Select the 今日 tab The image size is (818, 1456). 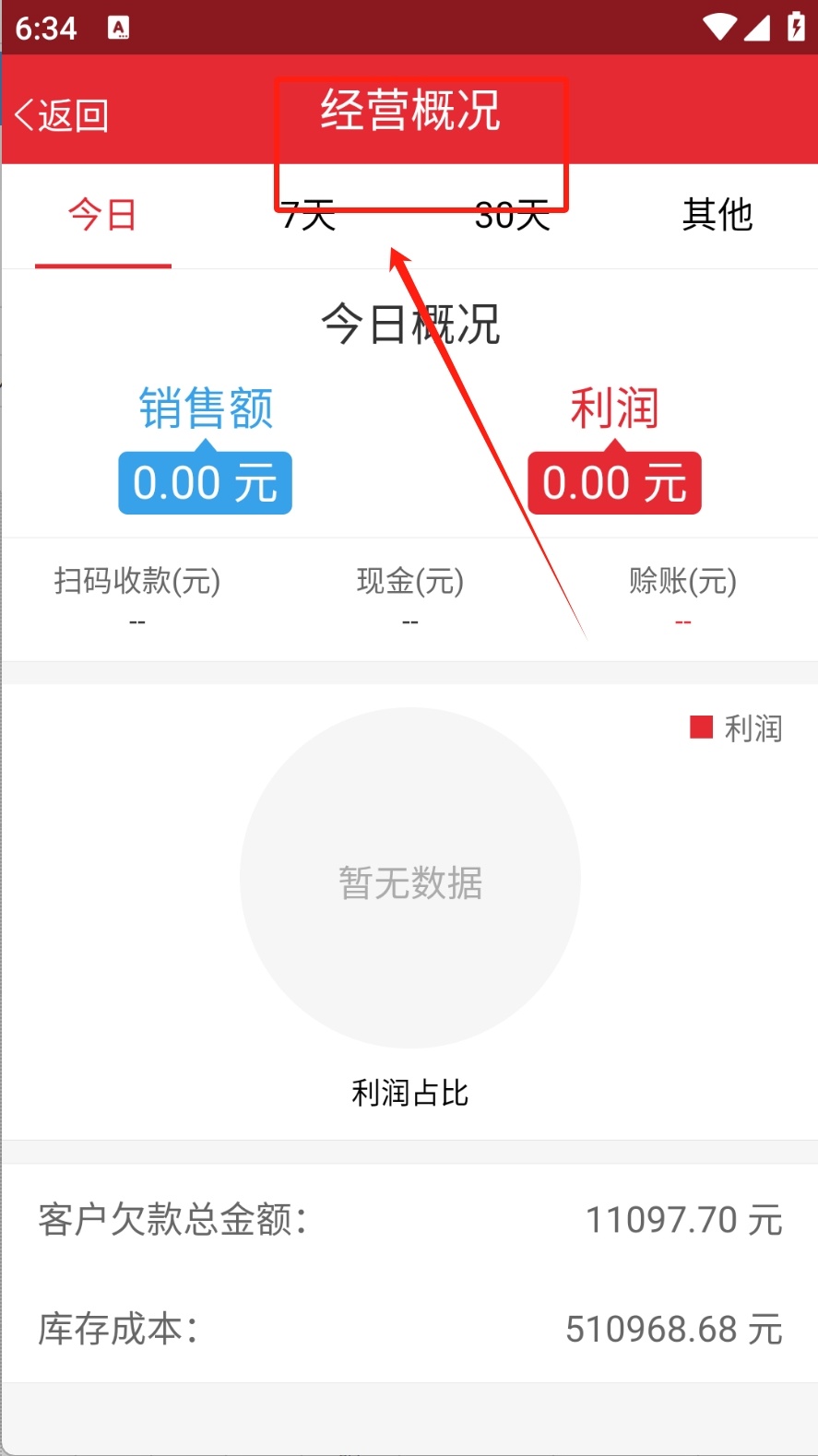(102, 216)
